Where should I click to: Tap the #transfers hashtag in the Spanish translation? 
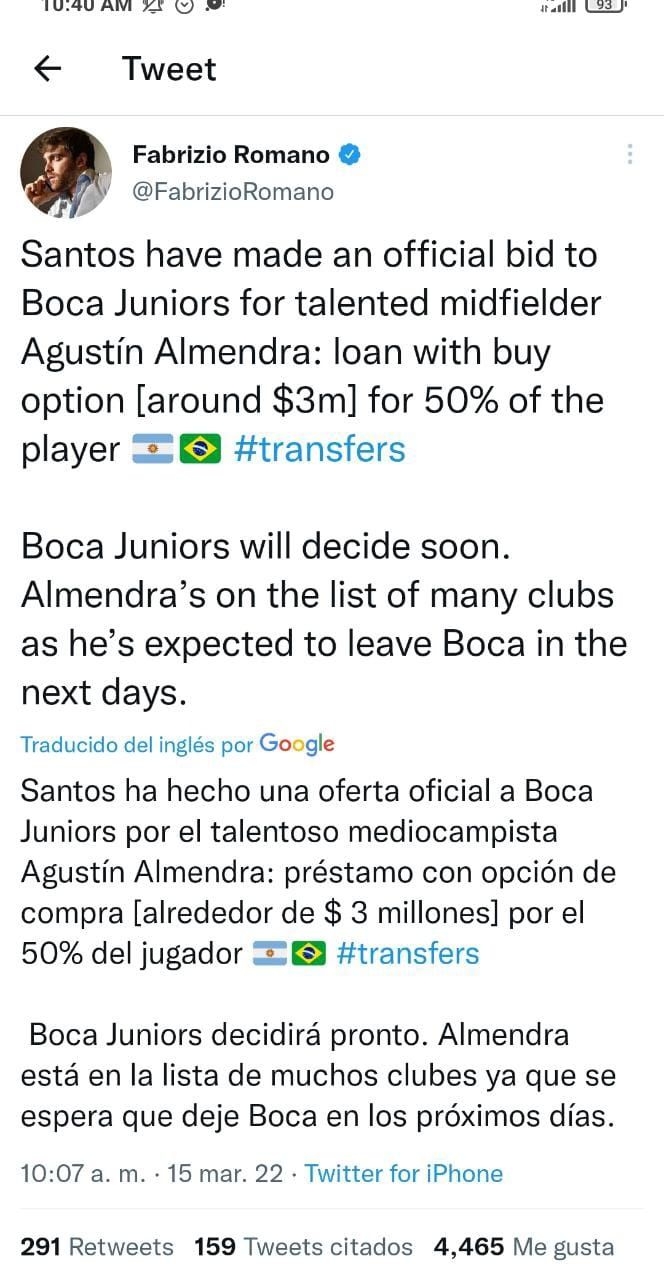tap(408, 953)
